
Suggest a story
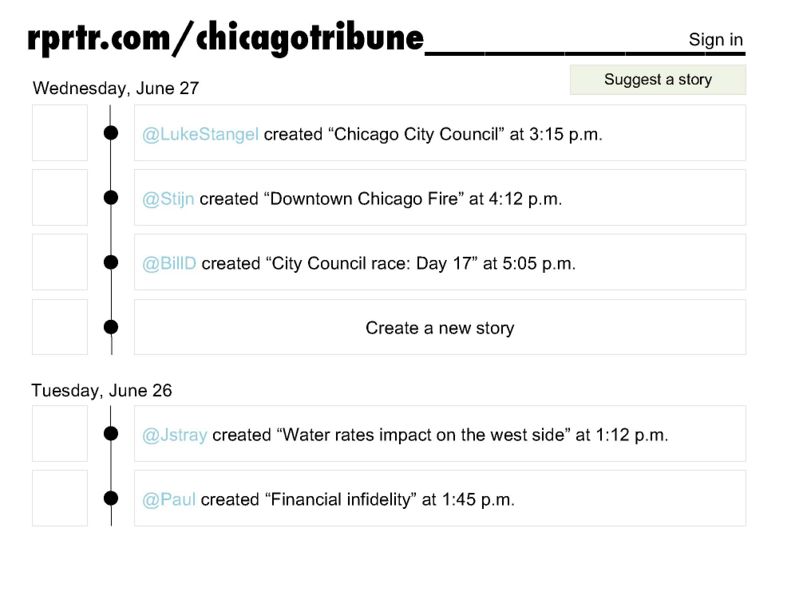657,80
